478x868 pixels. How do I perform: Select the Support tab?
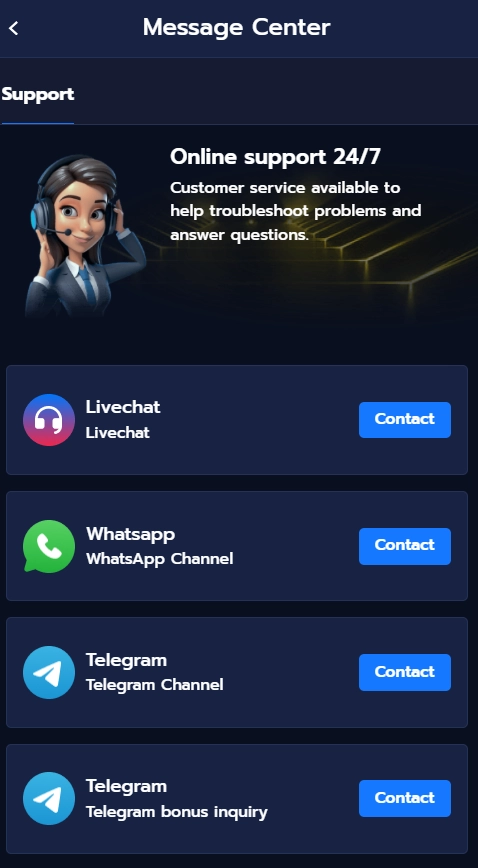38,94
